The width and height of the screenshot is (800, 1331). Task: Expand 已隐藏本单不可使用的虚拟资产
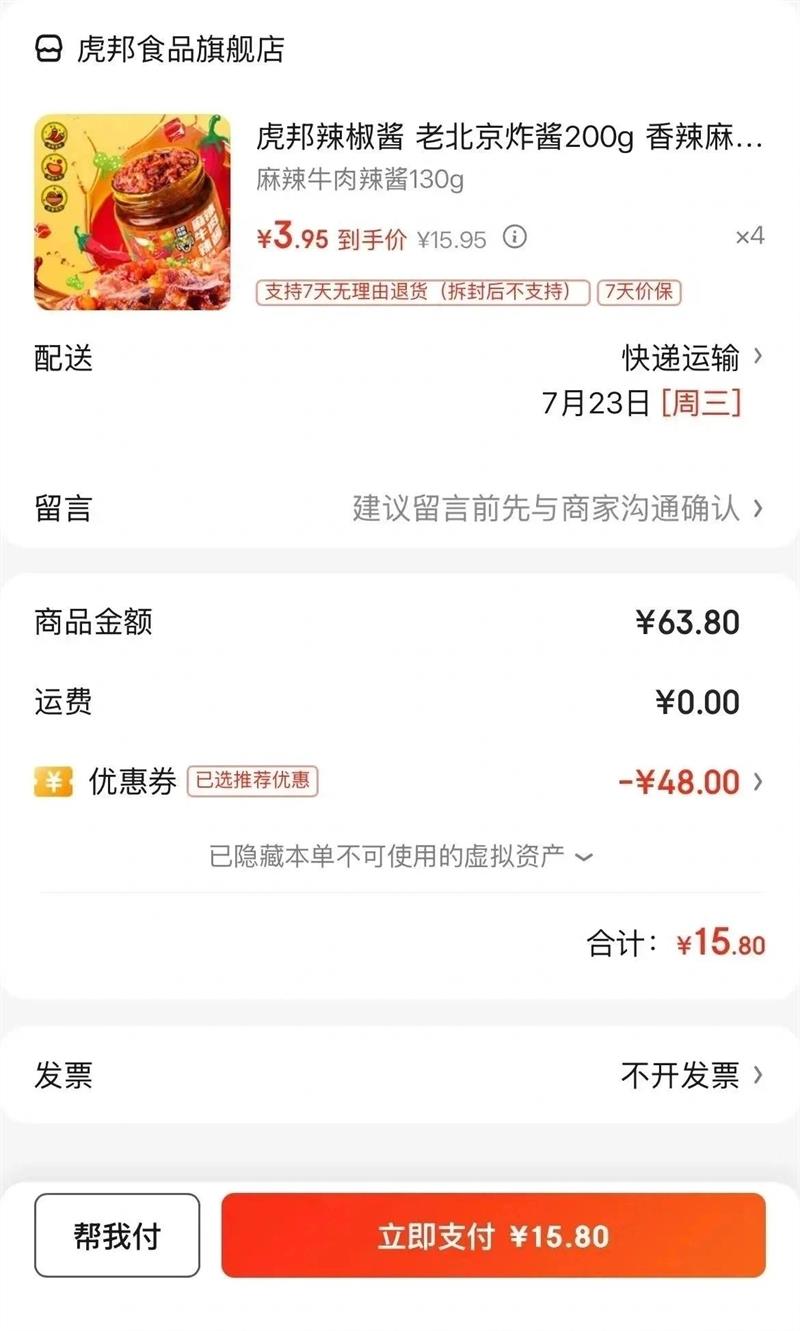click(x=400, y=857)
